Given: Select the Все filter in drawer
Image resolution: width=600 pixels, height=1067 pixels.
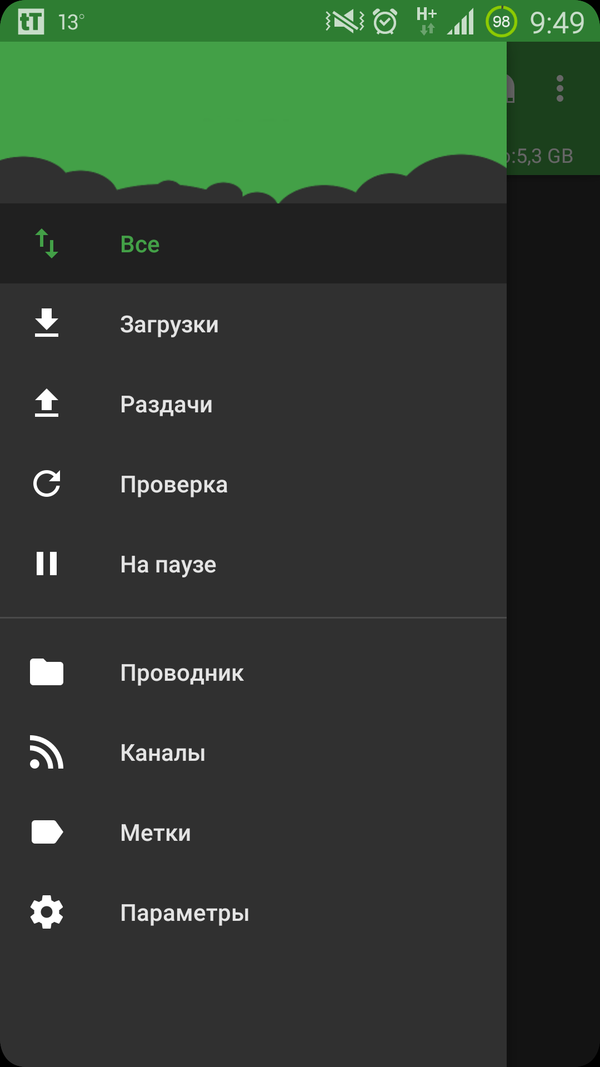Looking at the screenshot, I should point(253,244).
